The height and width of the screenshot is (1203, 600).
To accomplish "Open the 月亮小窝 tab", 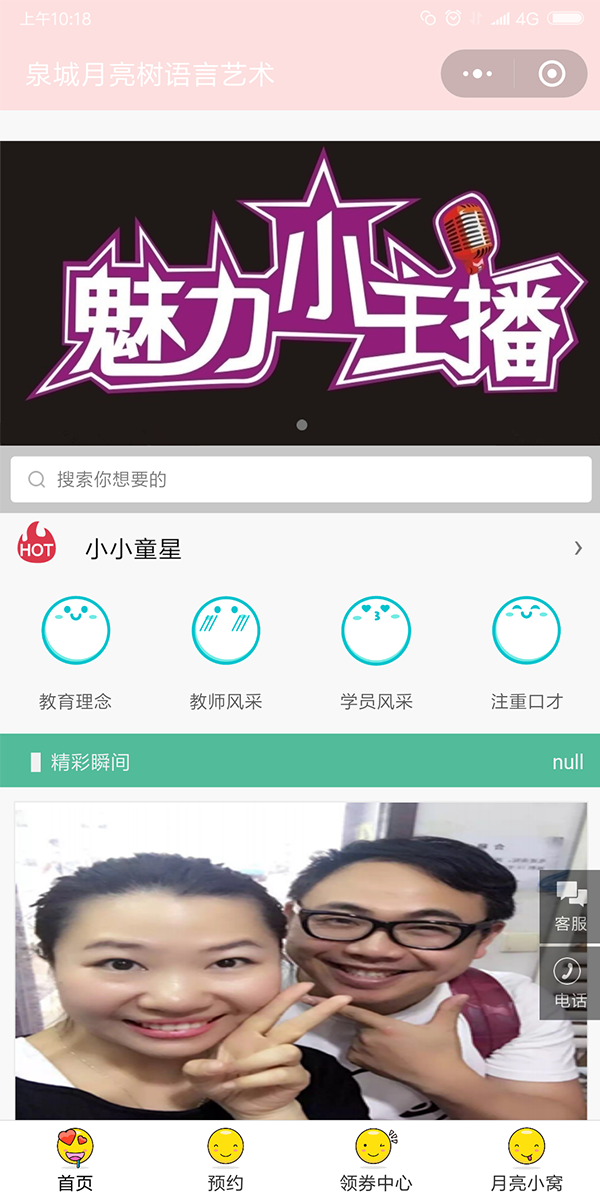I will (526, 1161).
